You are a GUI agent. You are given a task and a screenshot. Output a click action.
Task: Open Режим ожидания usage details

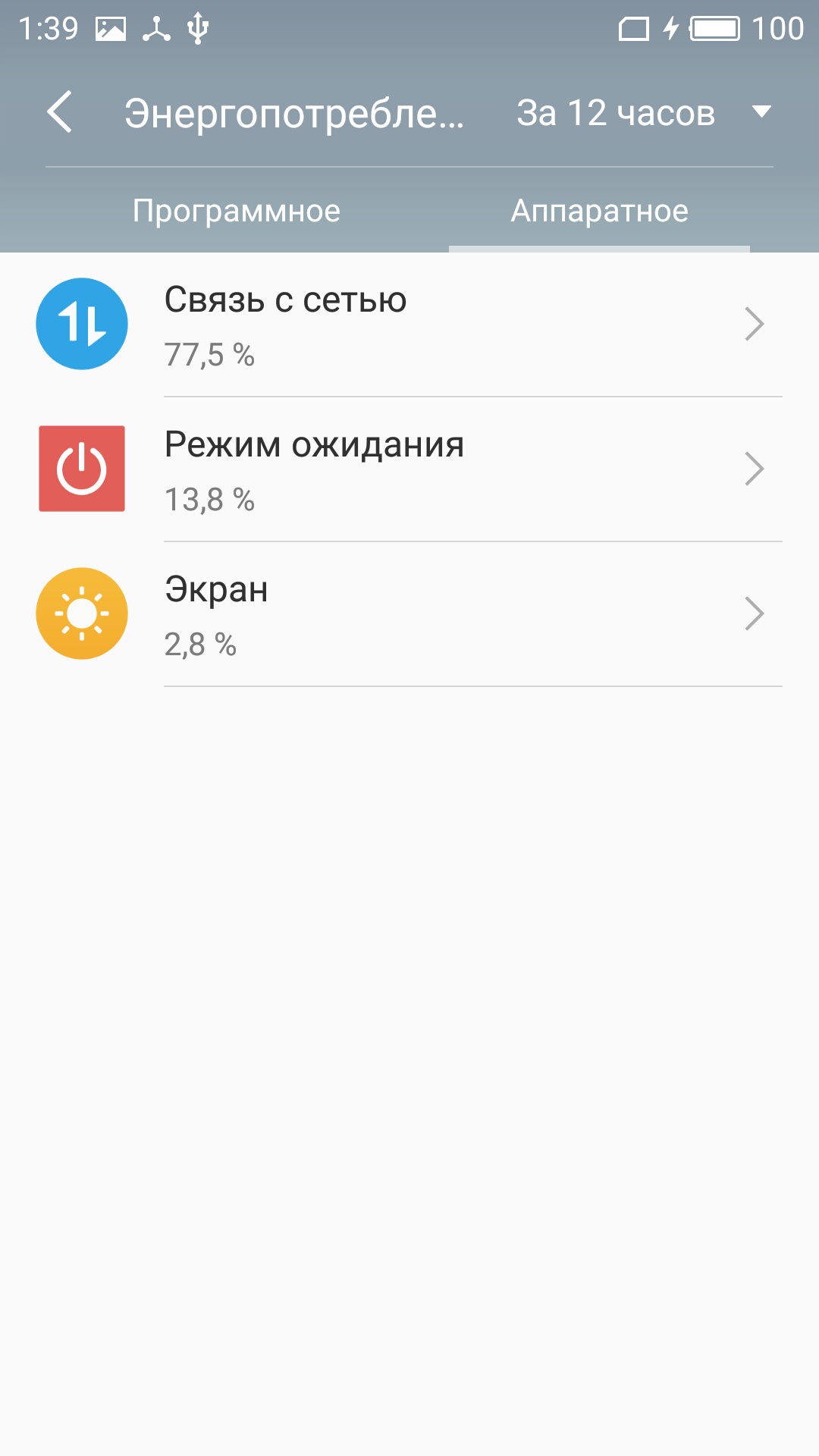pos(409,469)
